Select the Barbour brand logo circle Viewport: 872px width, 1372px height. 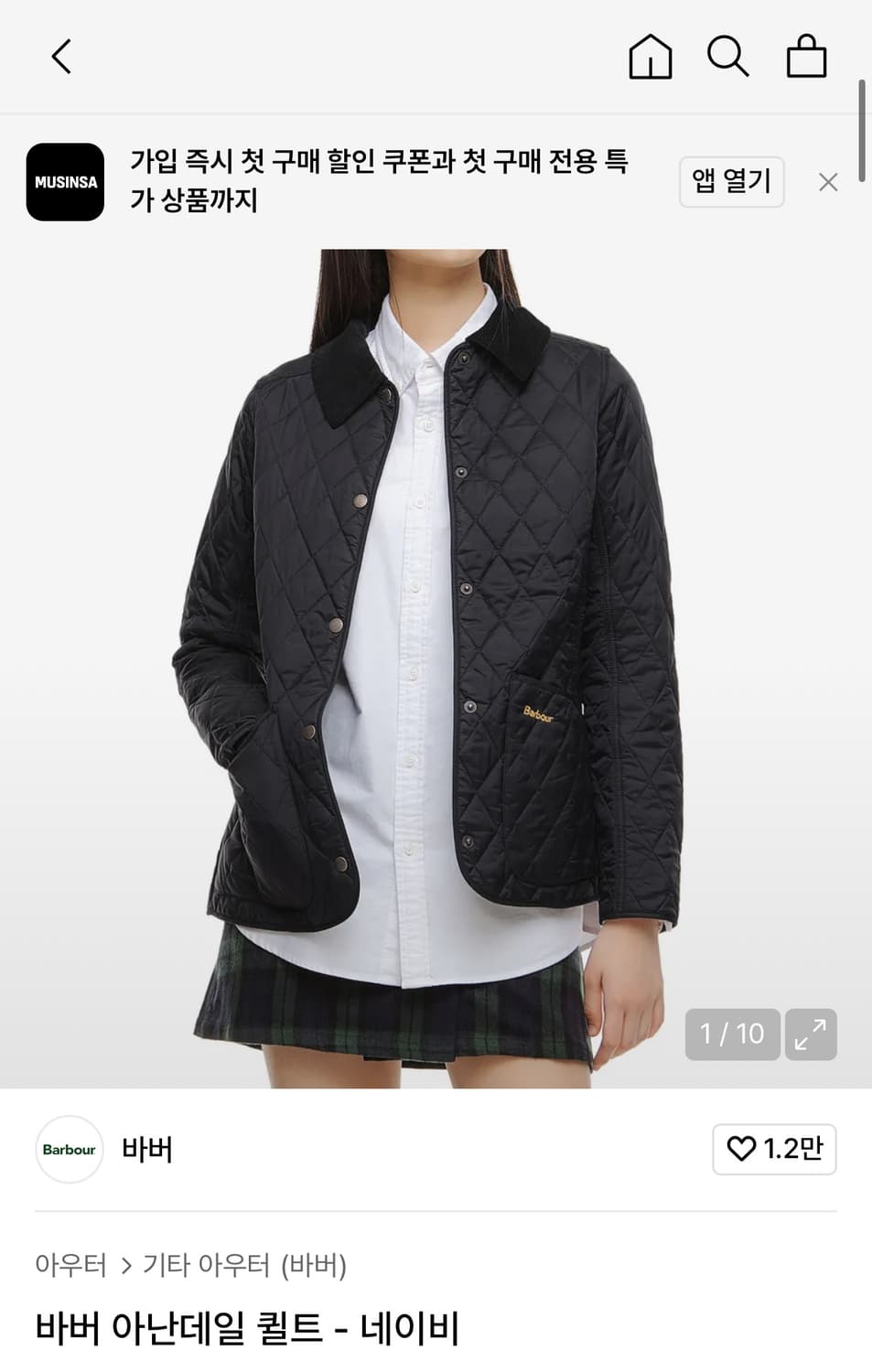69,1150
